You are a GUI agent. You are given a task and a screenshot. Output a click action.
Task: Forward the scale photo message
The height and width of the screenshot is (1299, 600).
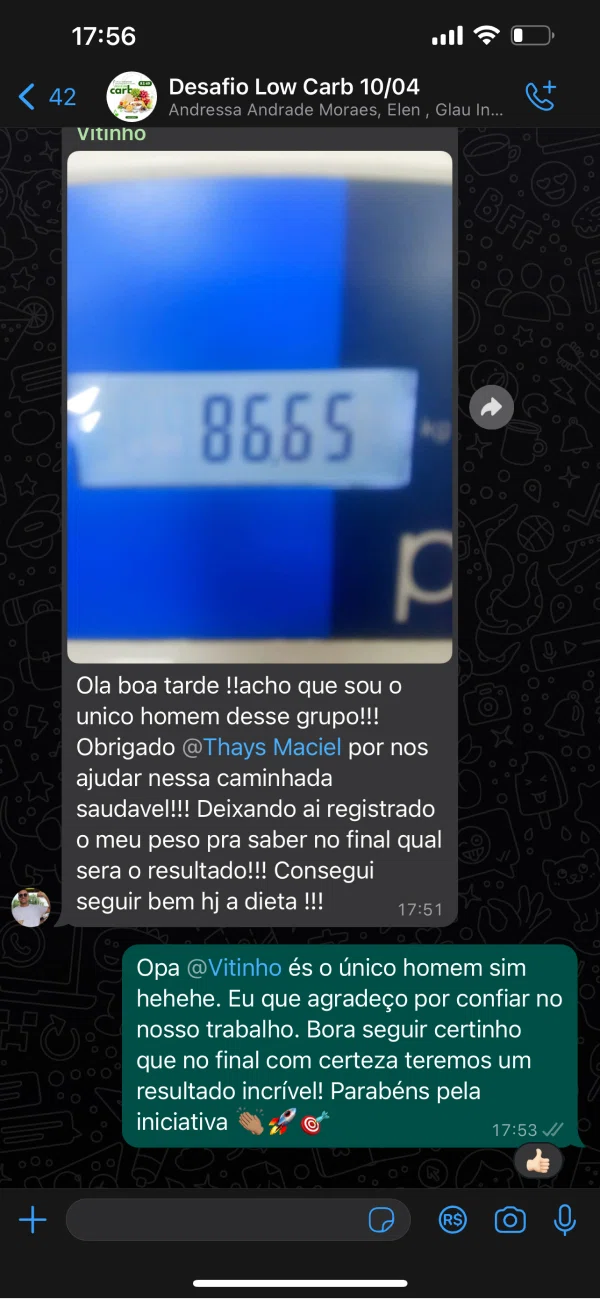pos(491,407)
